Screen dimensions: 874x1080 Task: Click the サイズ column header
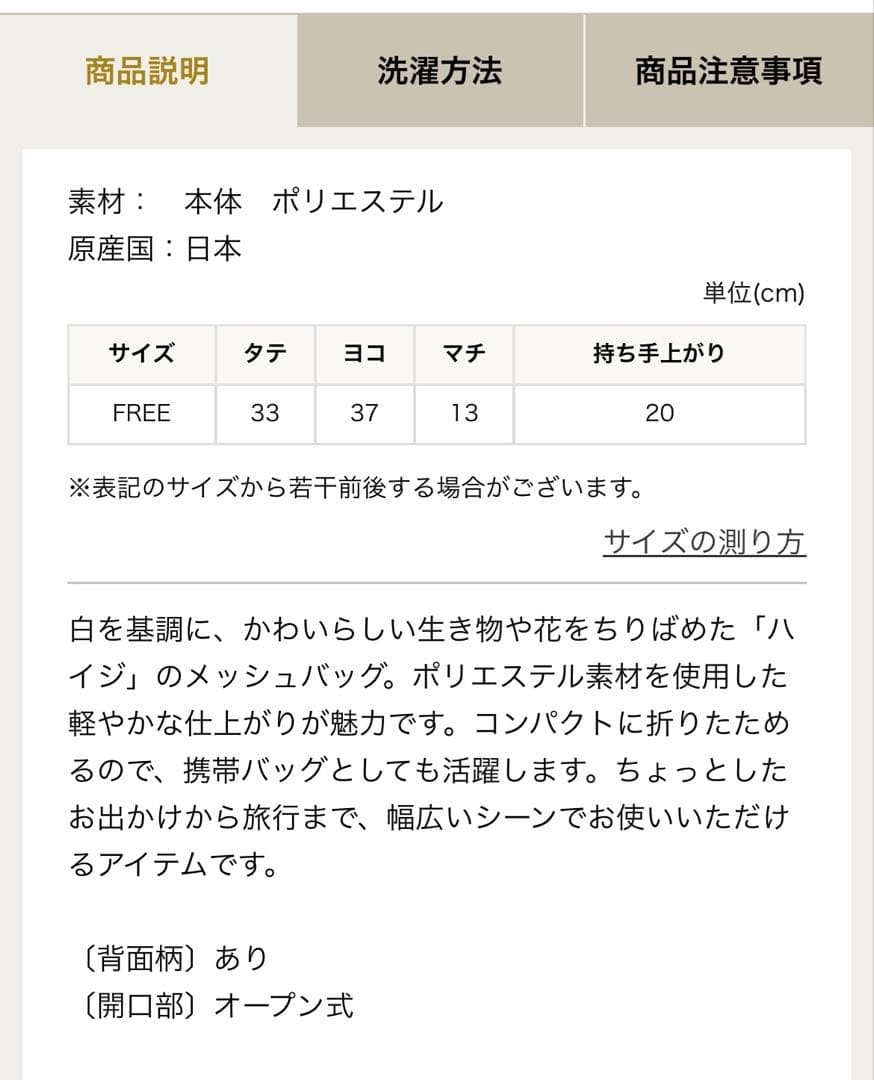click(140, 353)
